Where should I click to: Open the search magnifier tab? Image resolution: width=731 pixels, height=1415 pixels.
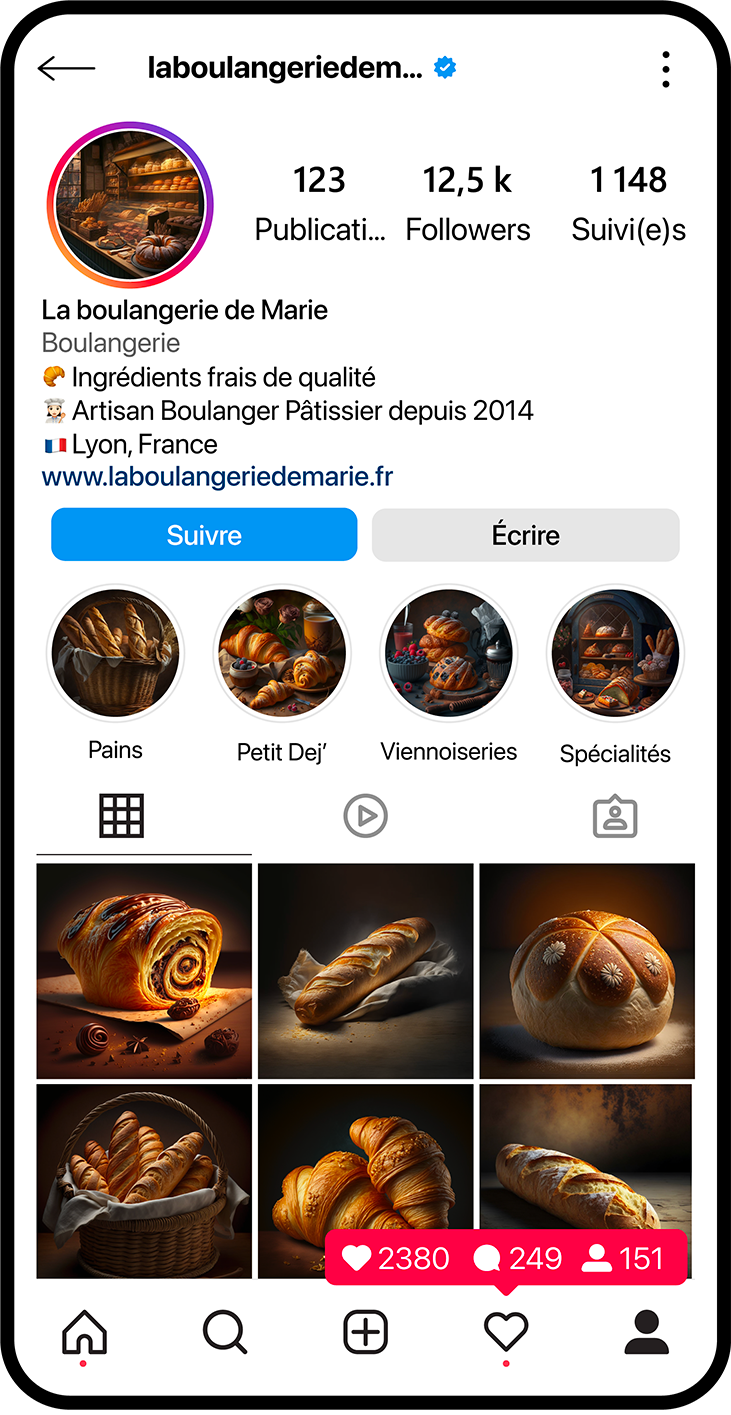coord(224,1332)
